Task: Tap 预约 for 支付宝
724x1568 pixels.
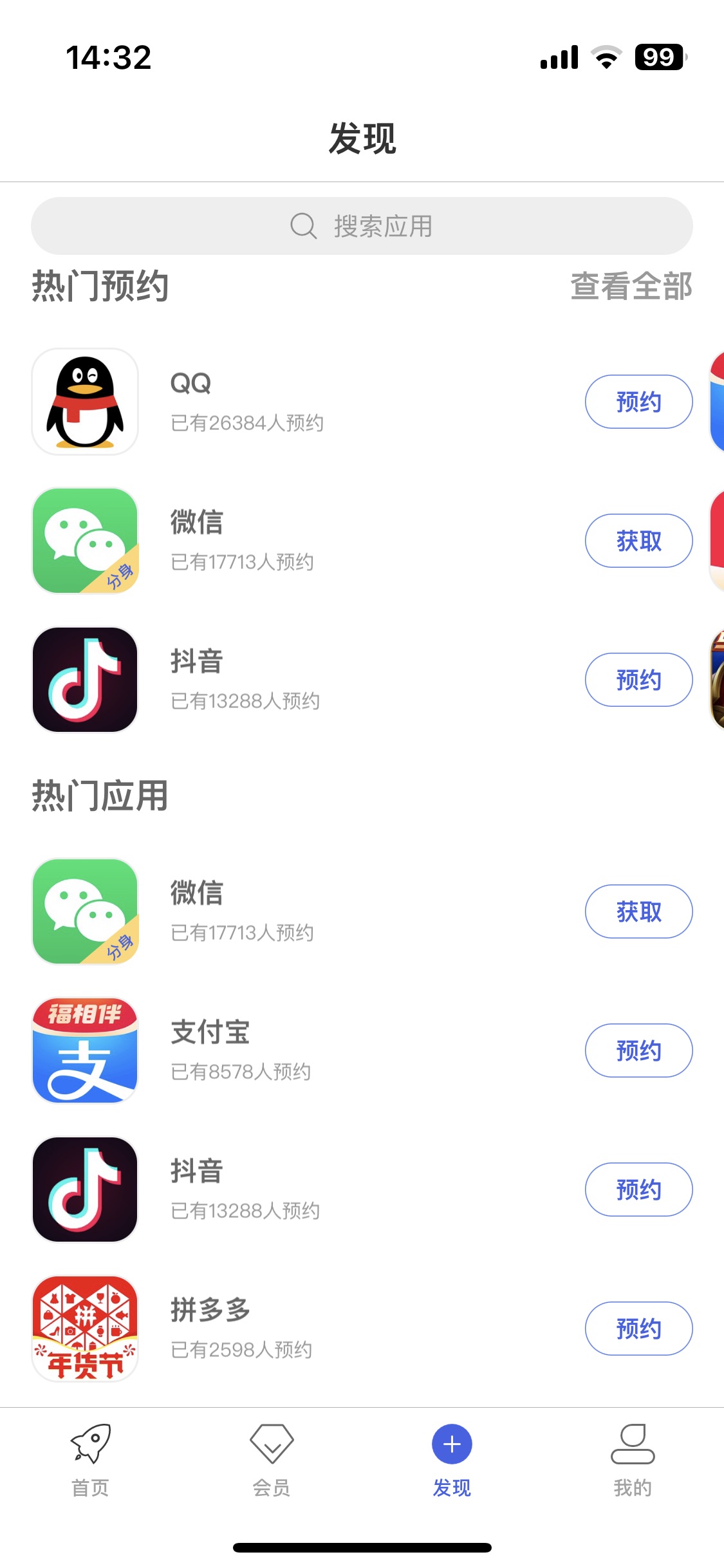Action: (x=638, y=1050)
